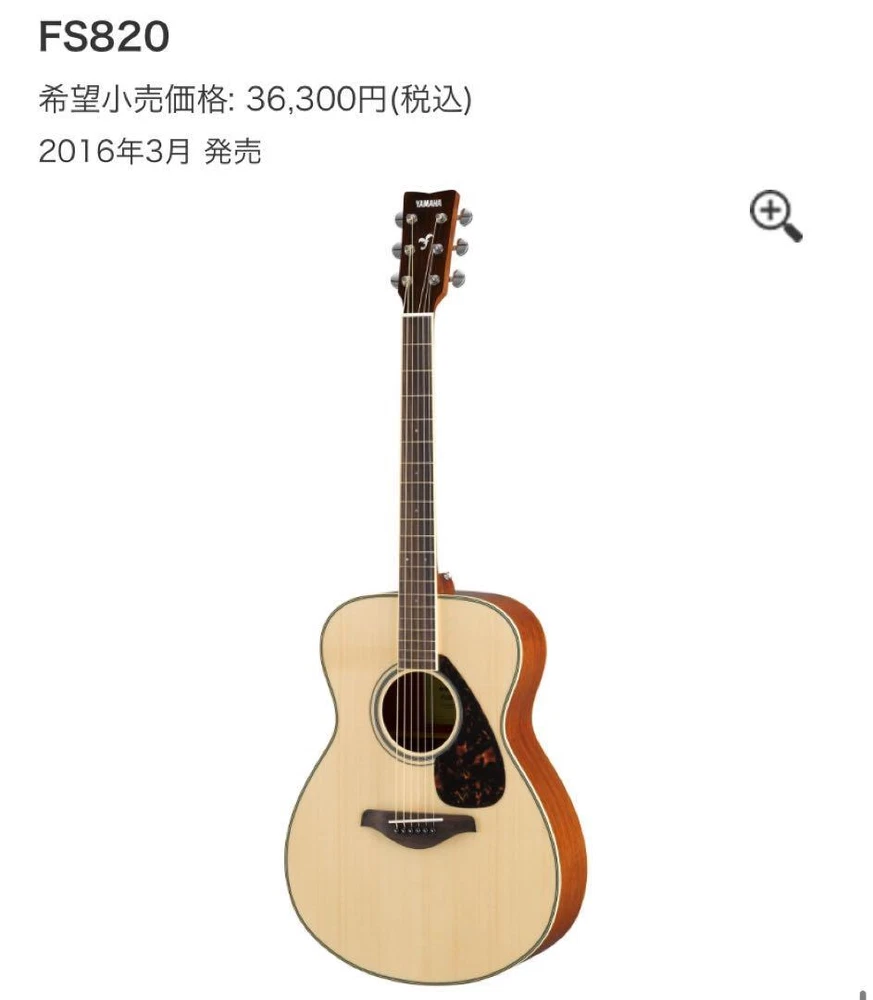The width and height of the screenshot is (873, 1000).
Task: Tap the magnifier icon to zoom the image
Action: (775, 217)
